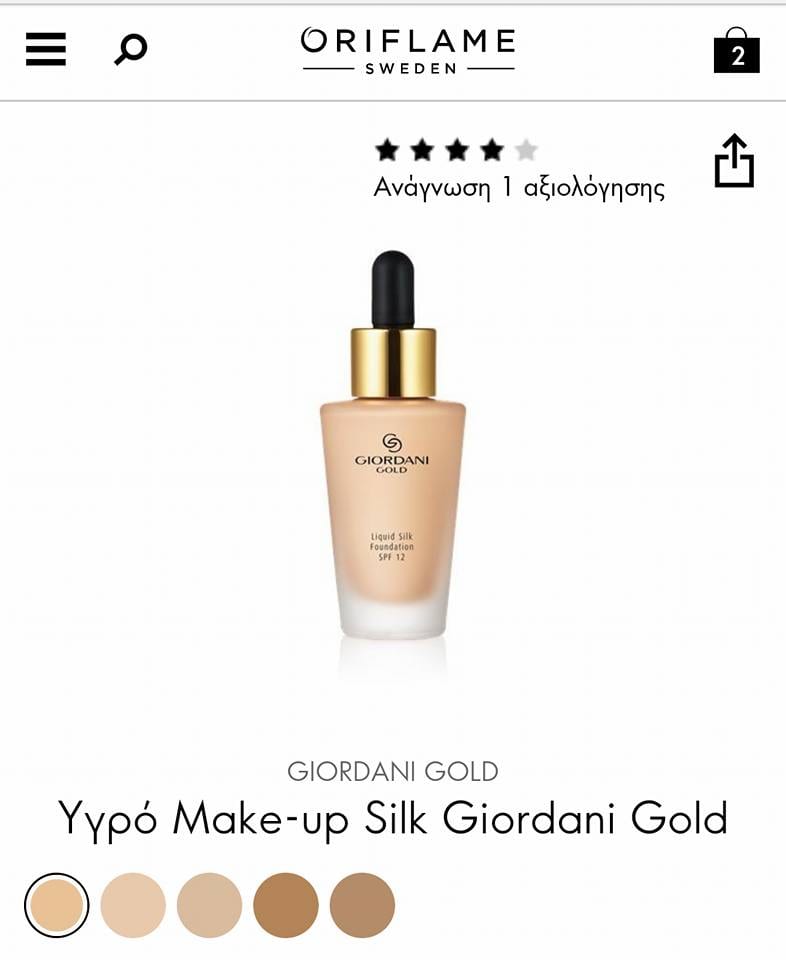
Task: Pick the third, middle beige shade swatch
Action: pos(209,905)
